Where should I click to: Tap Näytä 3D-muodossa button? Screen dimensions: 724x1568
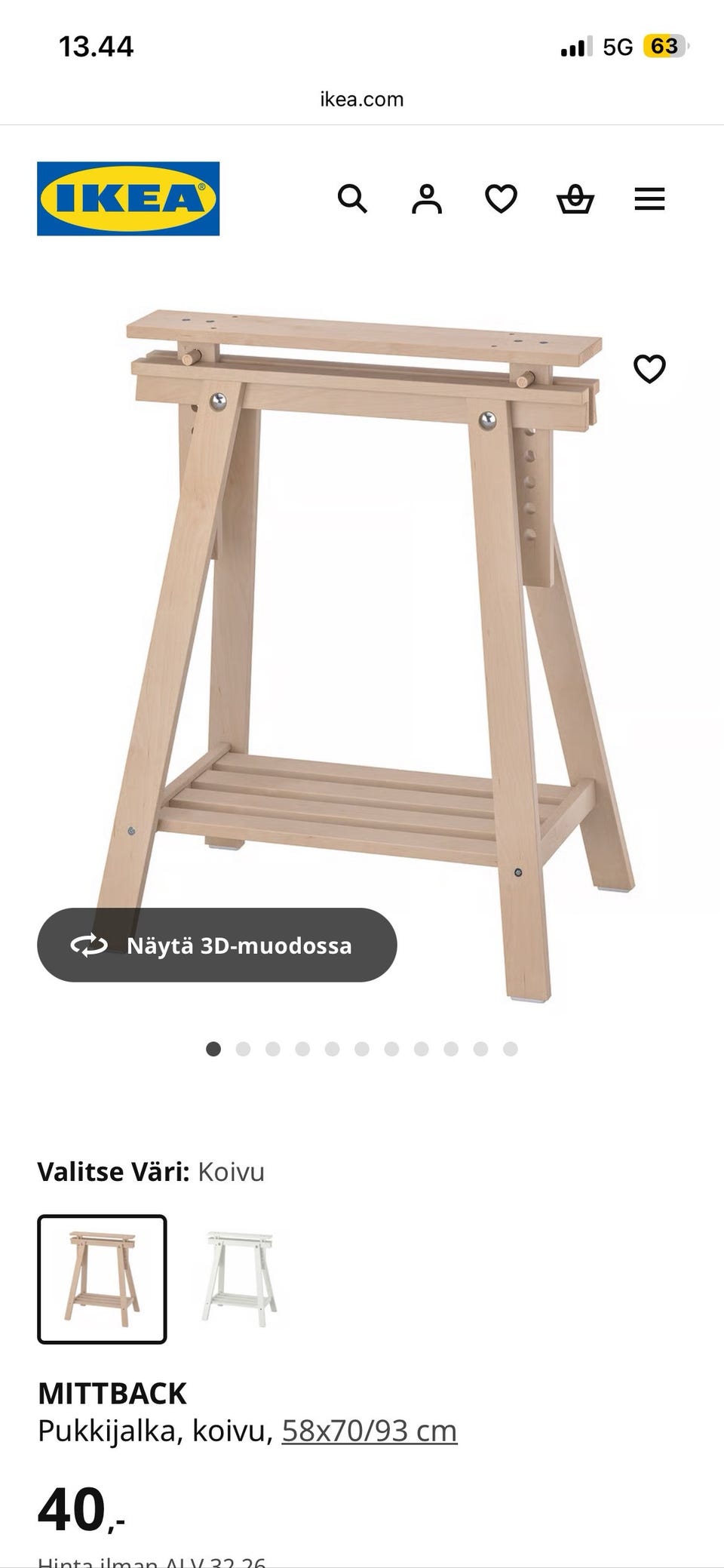coord(217,945)
